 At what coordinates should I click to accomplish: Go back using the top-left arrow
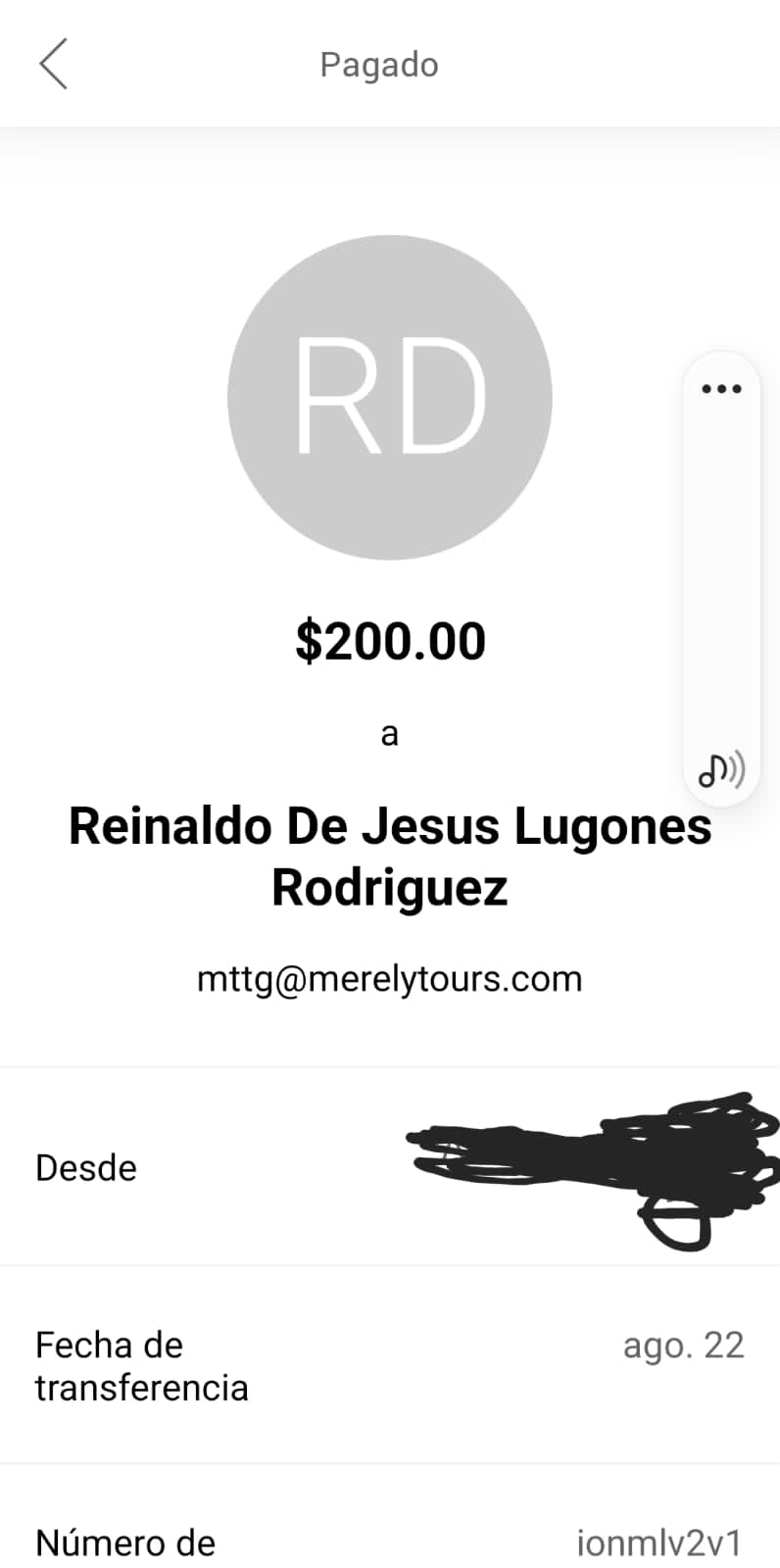(x=54, y=65)
